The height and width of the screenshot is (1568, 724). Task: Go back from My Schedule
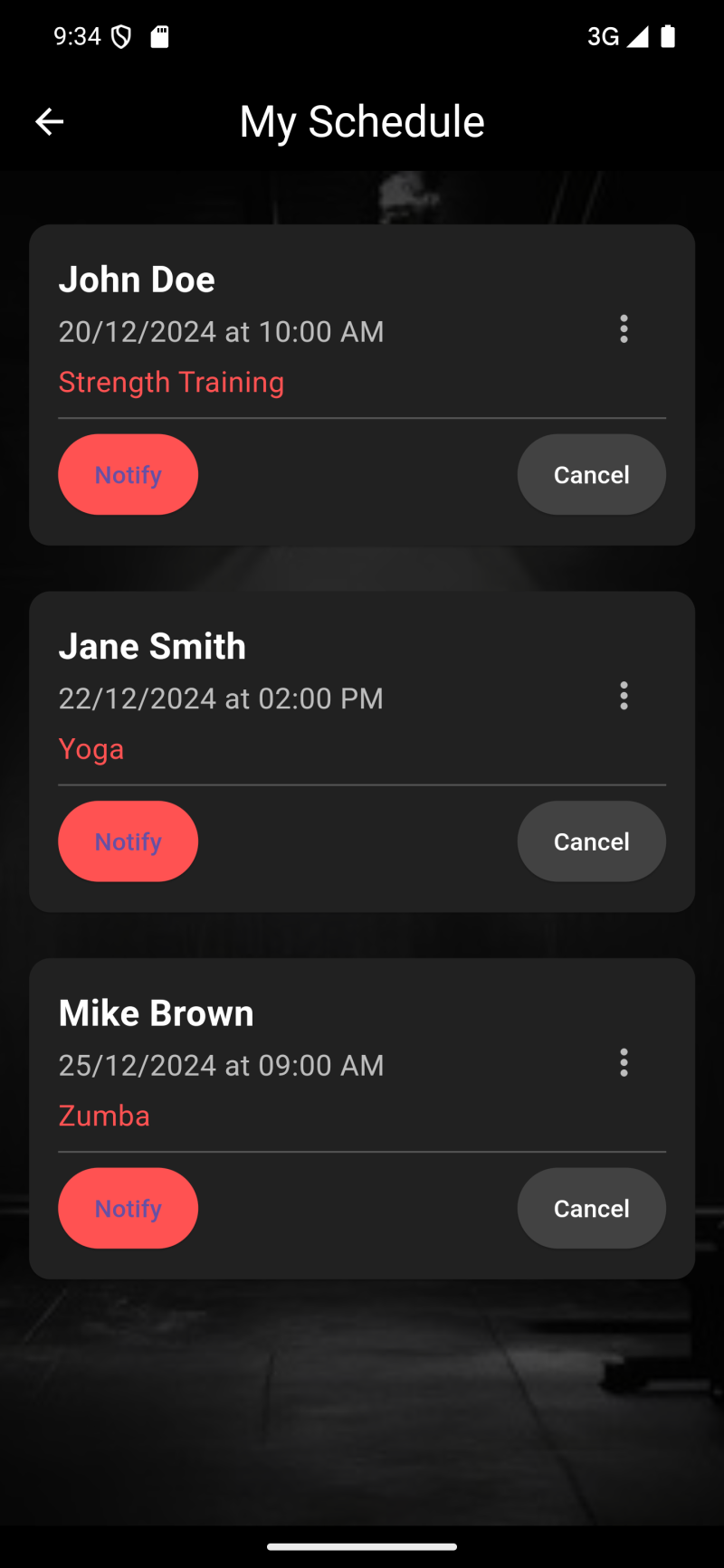[49, 121]
